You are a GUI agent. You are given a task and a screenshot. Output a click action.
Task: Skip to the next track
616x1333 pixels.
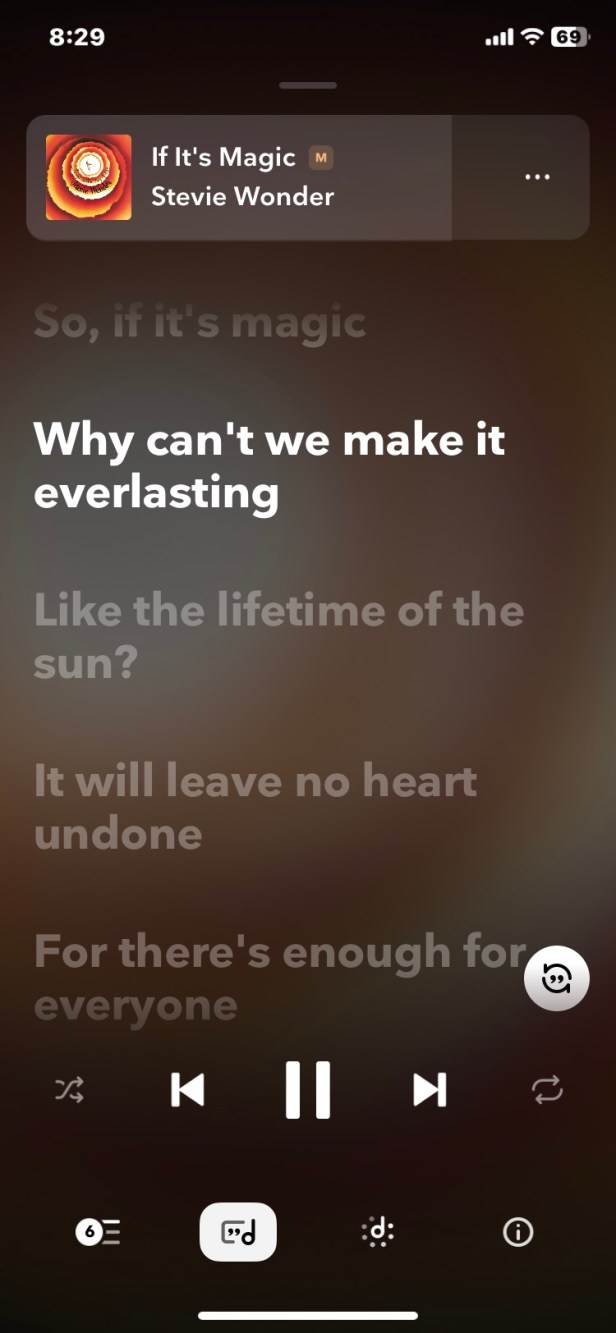point(429,1090)
